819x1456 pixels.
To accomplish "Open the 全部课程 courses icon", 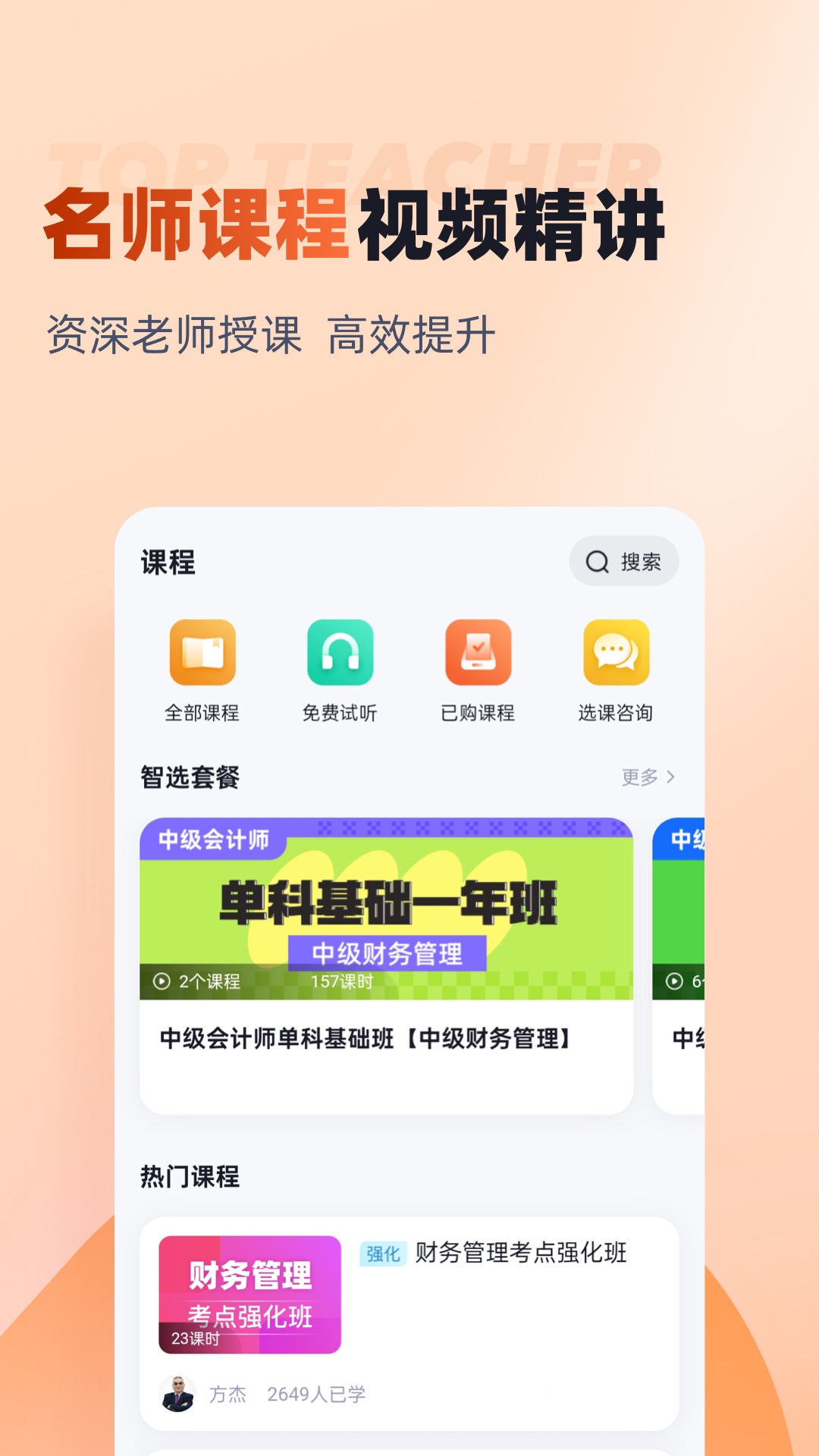I will [x=202, y=652].
